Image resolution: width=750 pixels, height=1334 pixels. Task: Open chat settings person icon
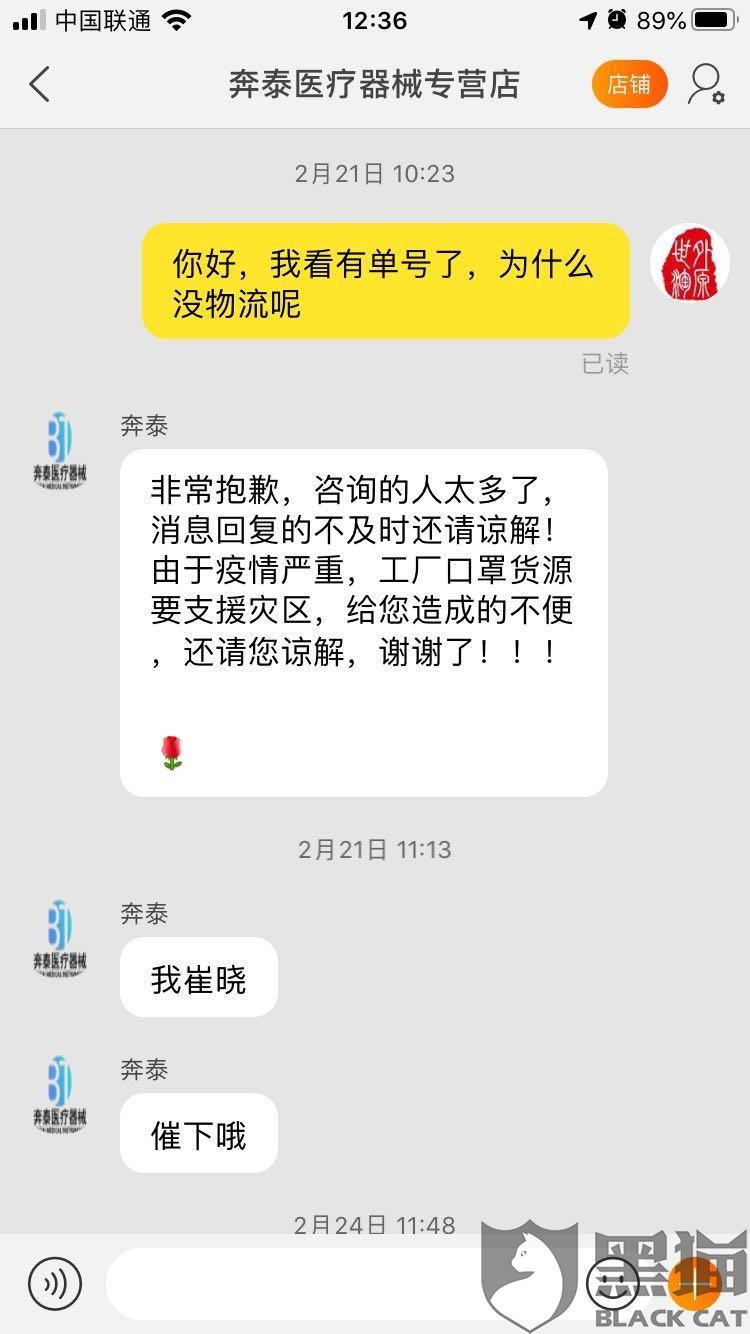pos(705,85)
